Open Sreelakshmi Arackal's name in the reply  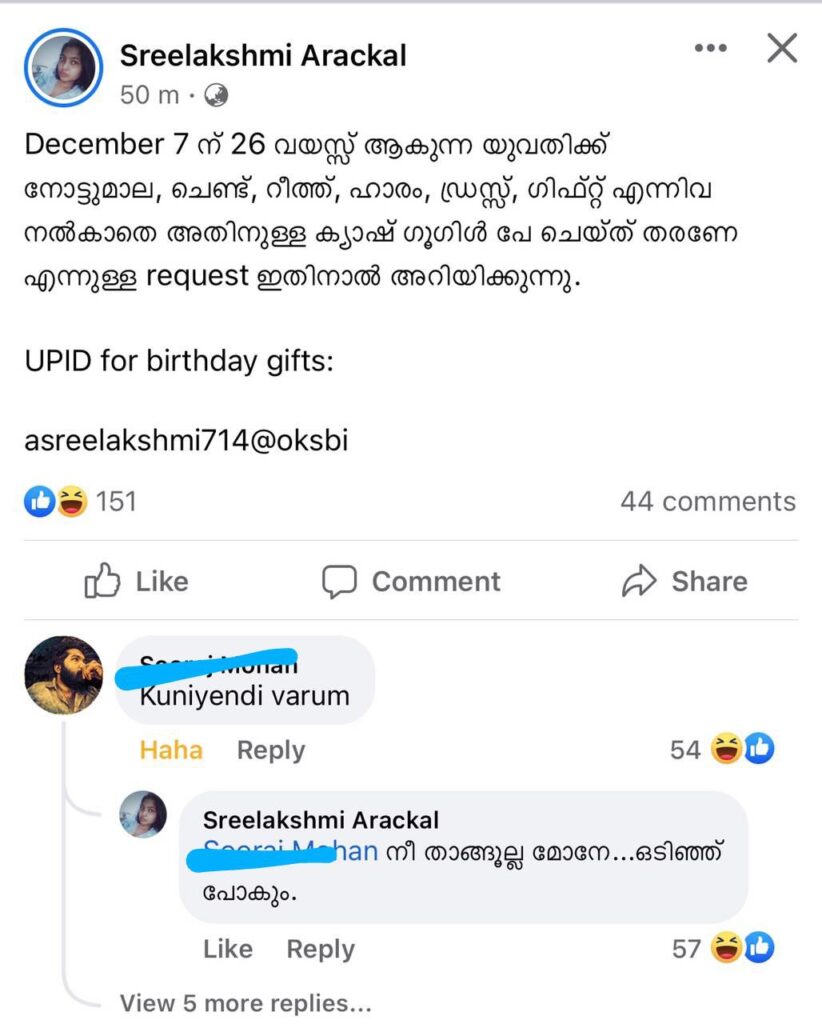coord(320,820)
